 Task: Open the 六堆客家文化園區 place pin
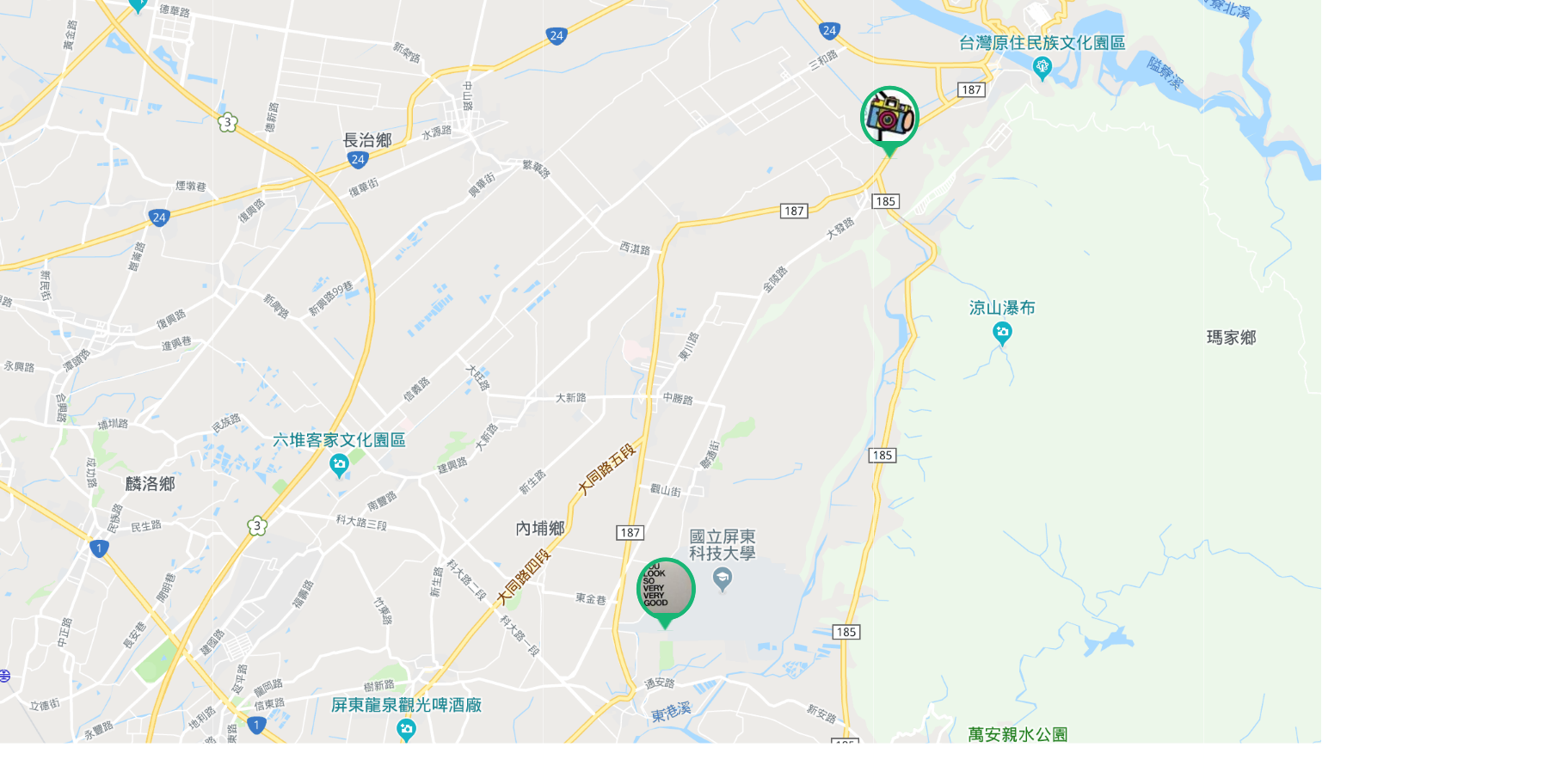coord(339,465)
